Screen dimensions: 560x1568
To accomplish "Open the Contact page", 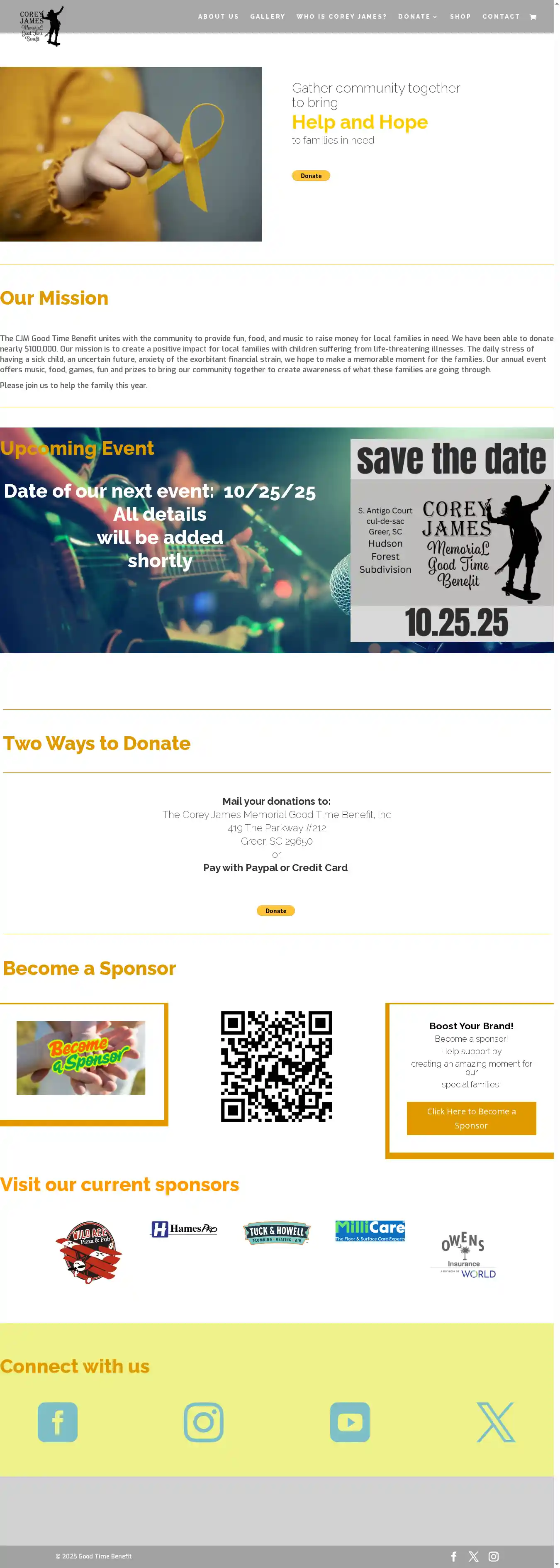I will [x=501, y=17].
